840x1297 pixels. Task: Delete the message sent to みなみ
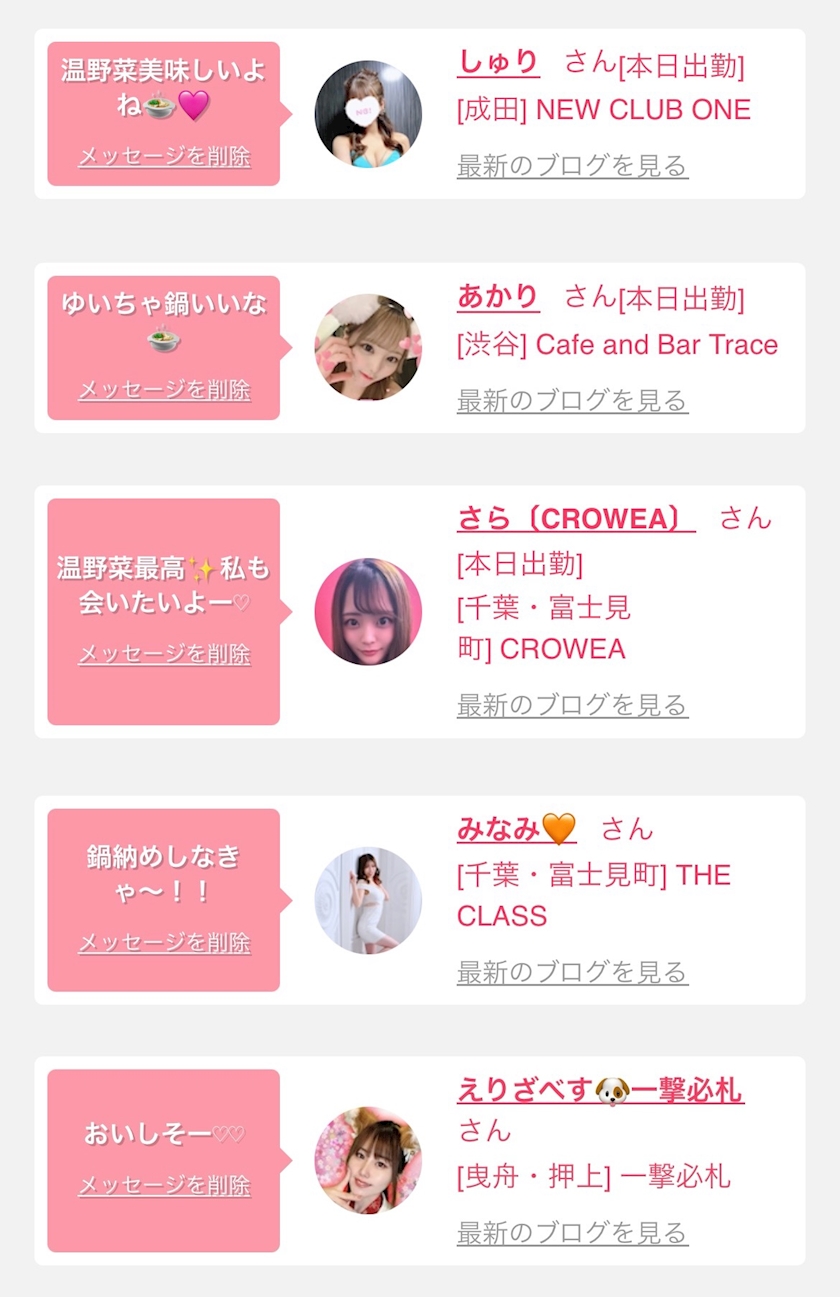pyautogui.click(x=164, y=943)
